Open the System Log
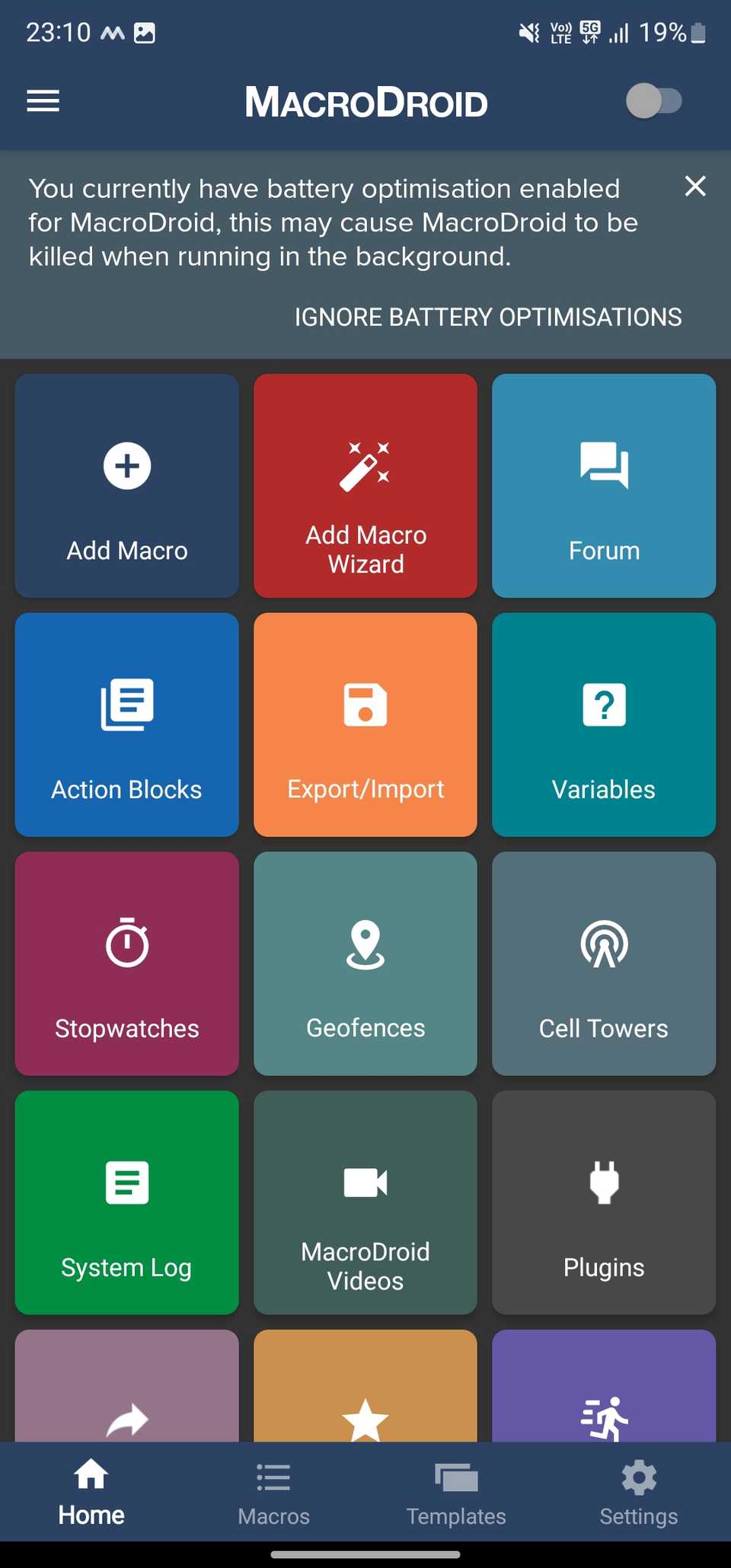The width and height of the screenshot is (731, 1568). (126, 1203)
